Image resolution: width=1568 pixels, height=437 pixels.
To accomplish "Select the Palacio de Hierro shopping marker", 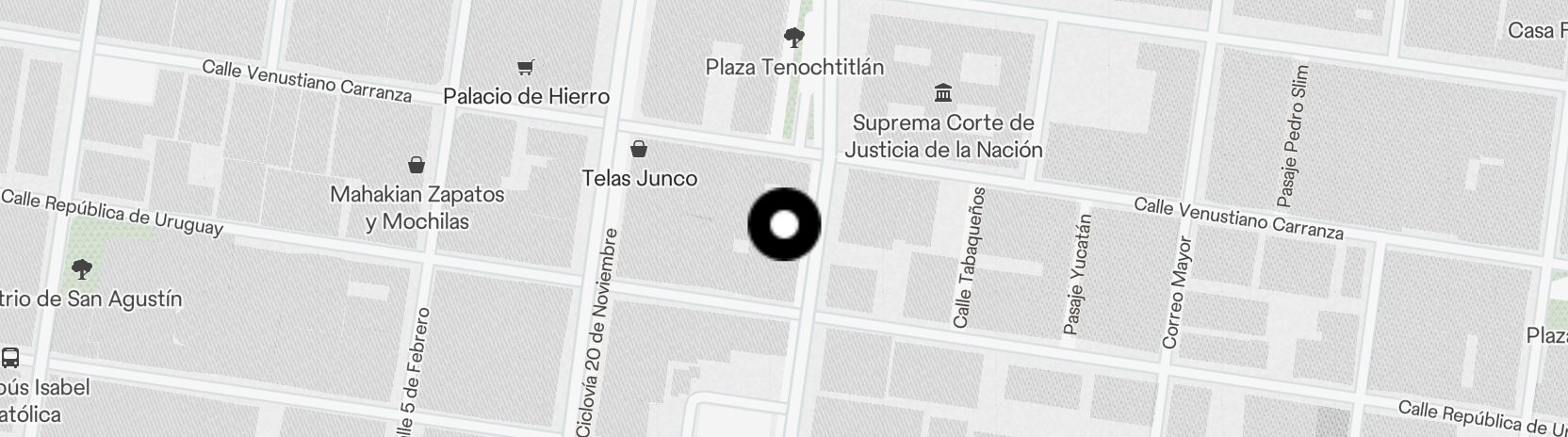I will point(526,68).
